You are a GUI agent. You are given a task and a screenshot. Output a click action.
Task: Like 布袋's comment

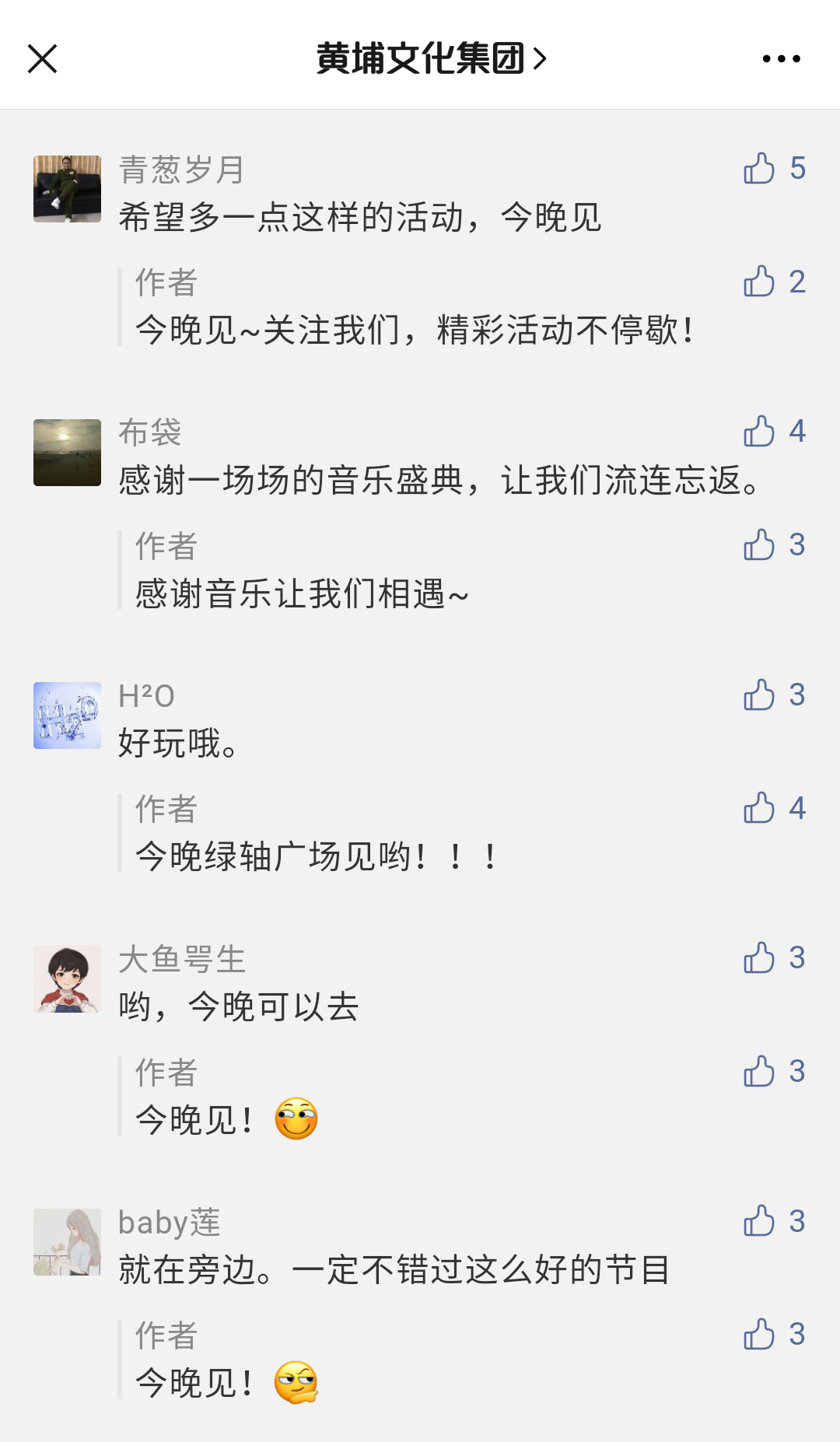[x=759, y=431]
